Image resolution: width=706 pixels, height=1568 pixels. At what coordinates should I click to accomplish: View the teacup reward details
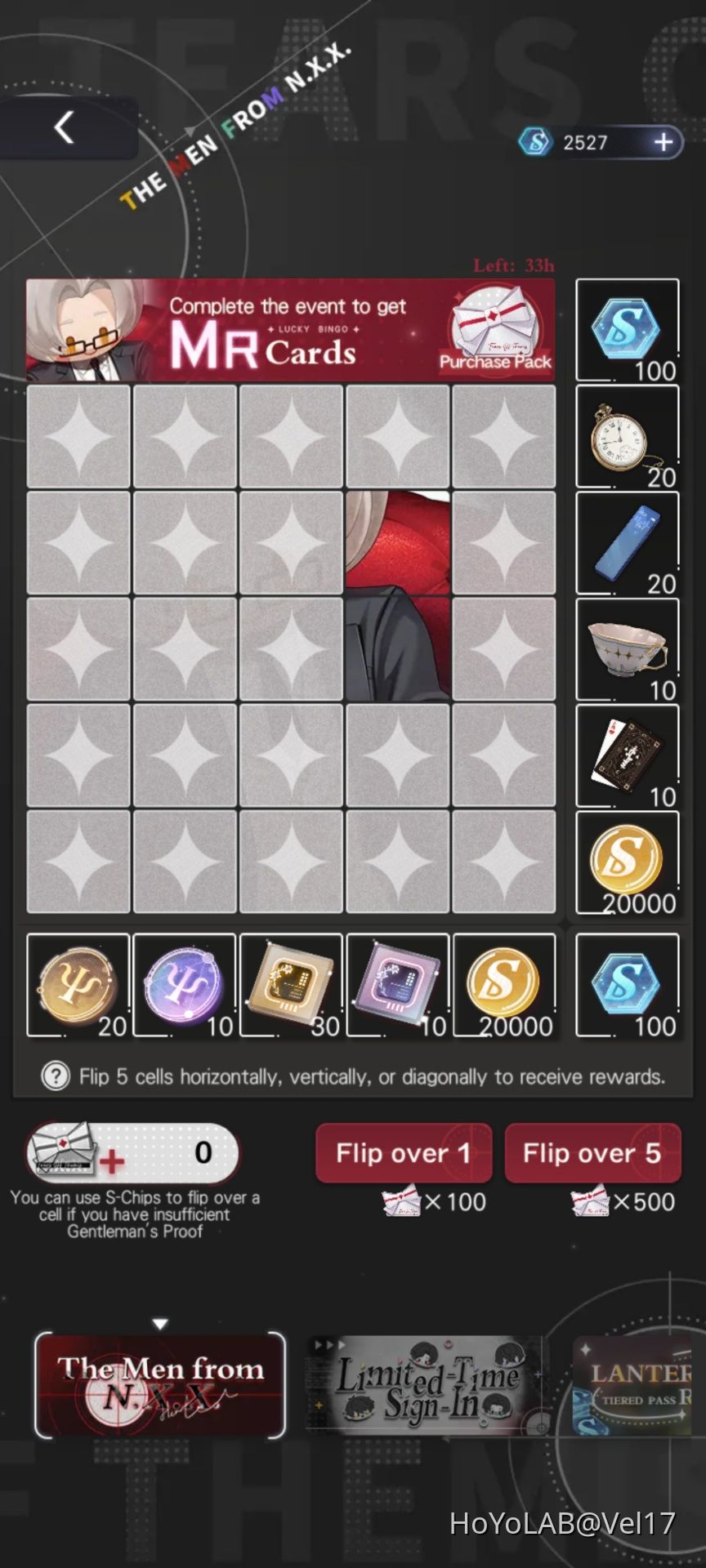627,650
